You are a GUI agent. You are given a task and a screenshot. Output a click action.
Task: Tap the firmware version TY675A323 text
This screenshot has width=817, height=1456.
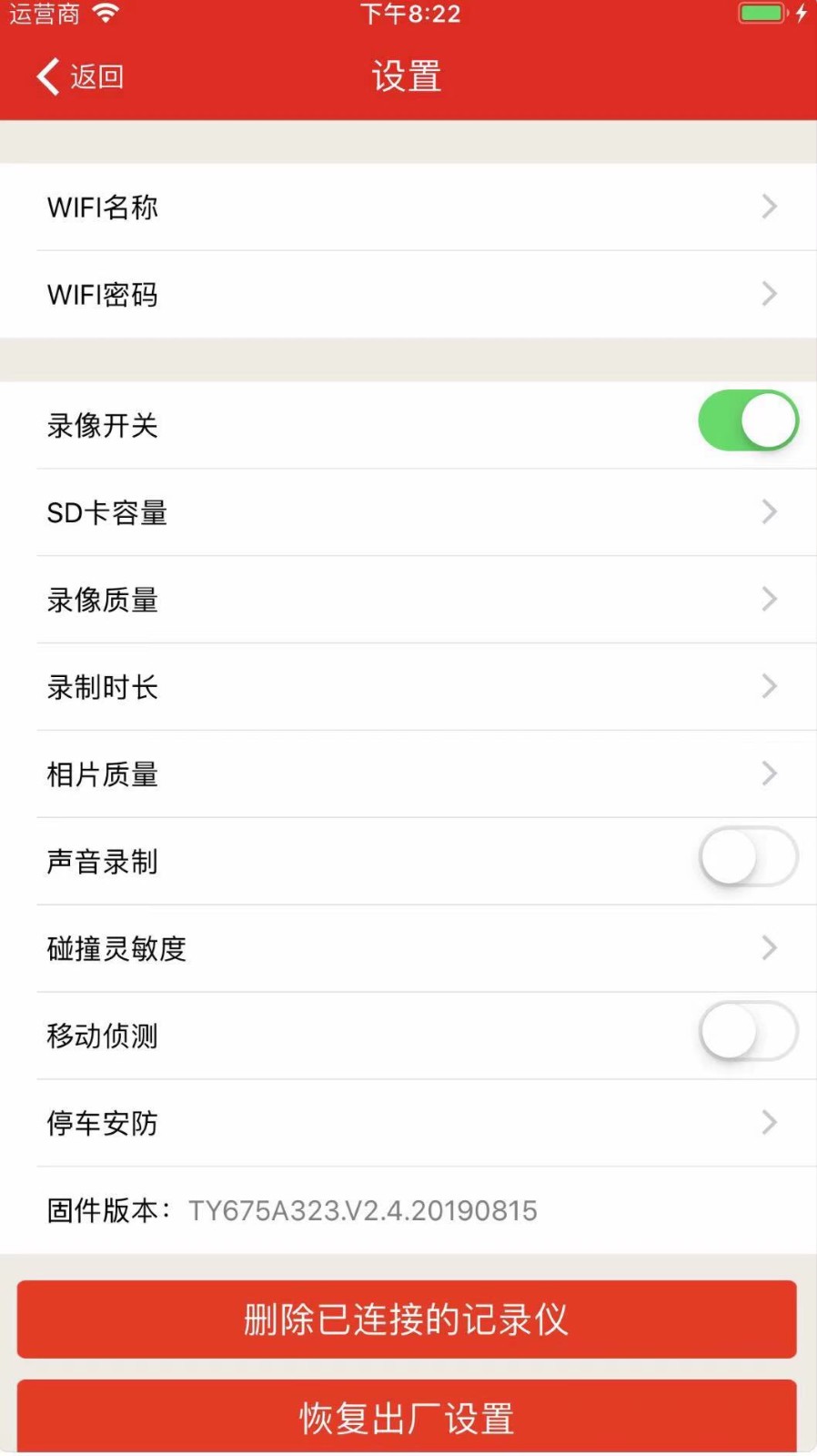click(363, 1210)
